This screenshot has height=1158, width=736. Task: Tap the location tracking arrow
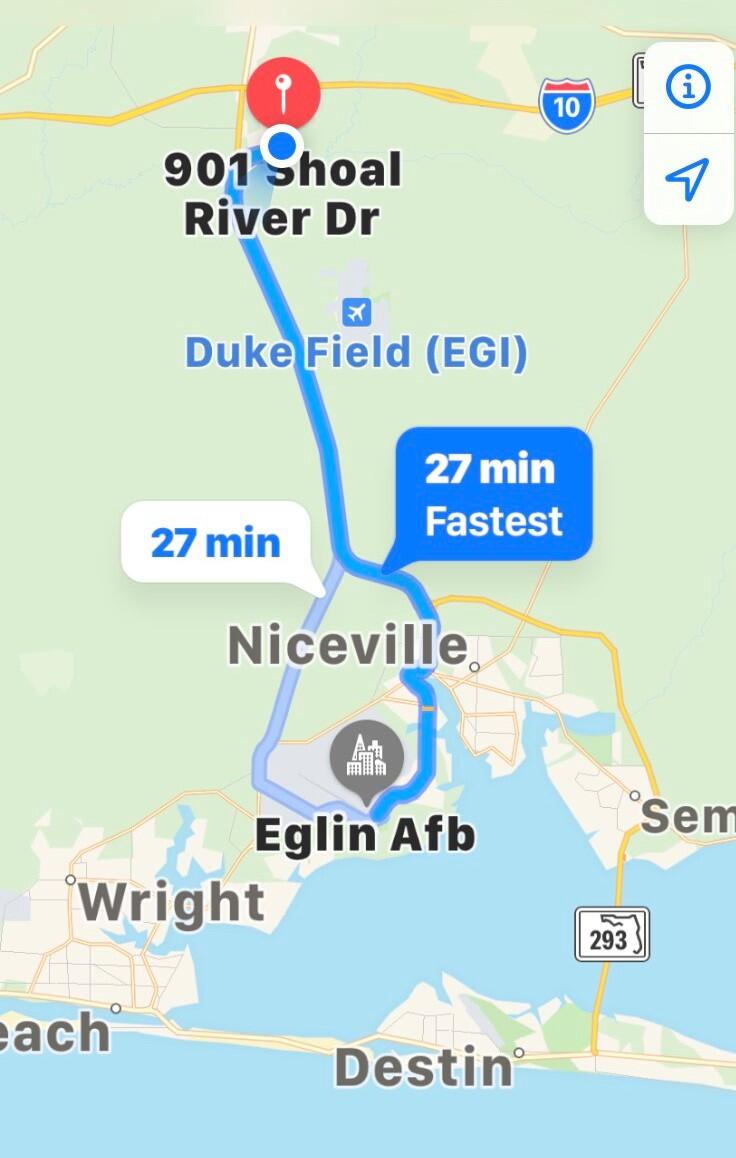pos(688,179)
